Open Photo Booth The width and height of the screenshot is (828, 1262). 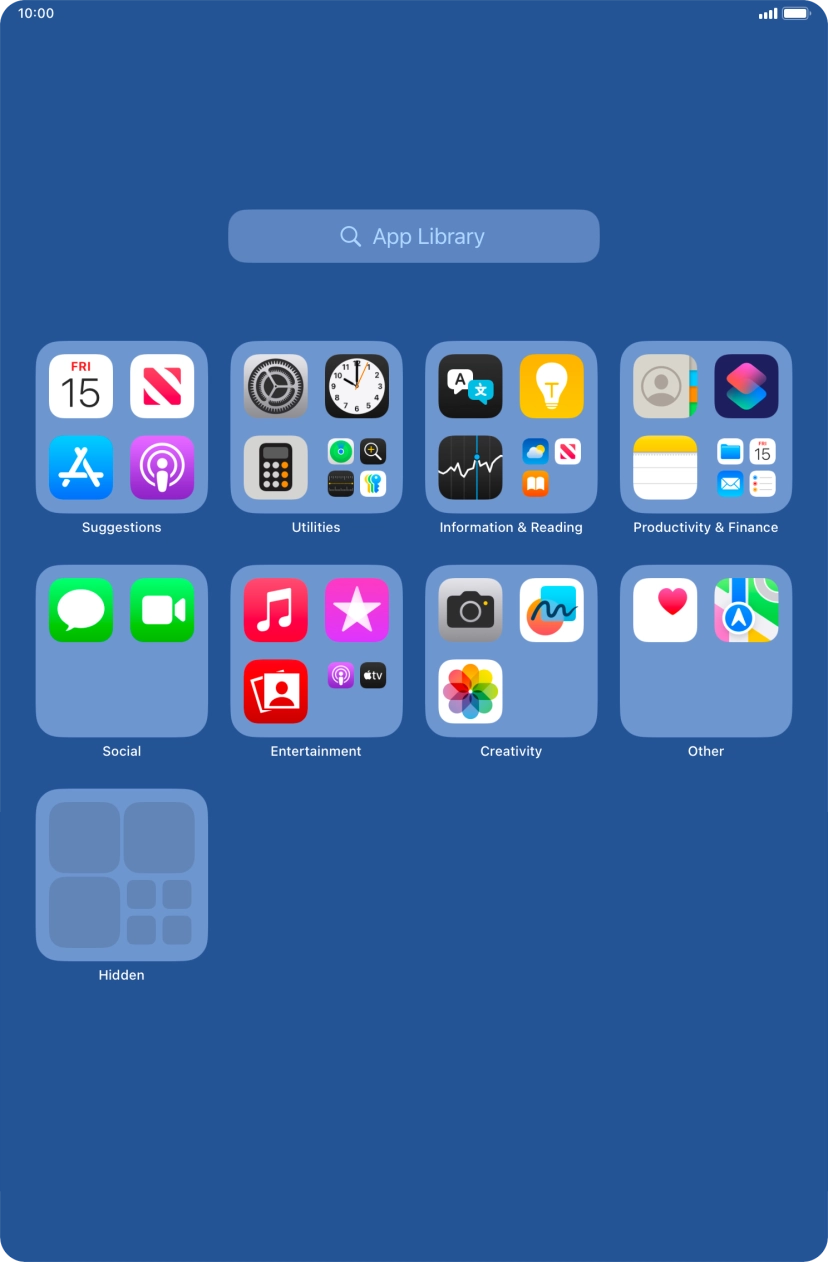(275, 691)
